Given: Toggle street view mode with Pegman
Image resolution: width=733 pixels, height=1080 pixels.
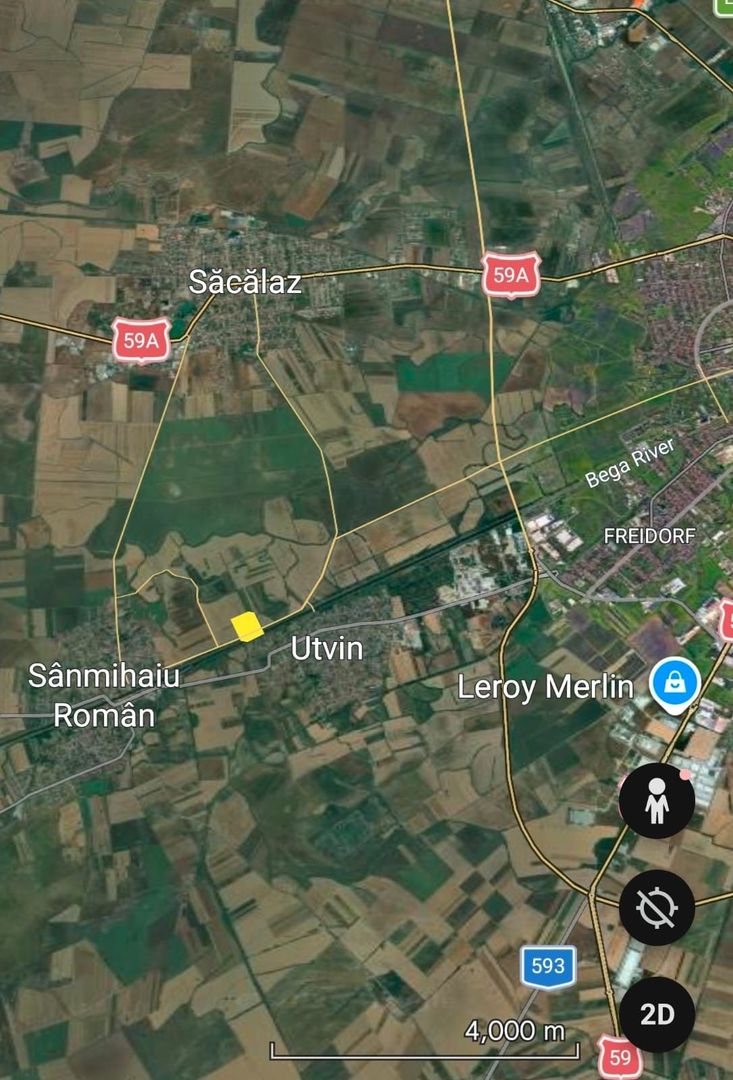Looking at the screenshot, I should pyautogui.click(x=657, y=800).
